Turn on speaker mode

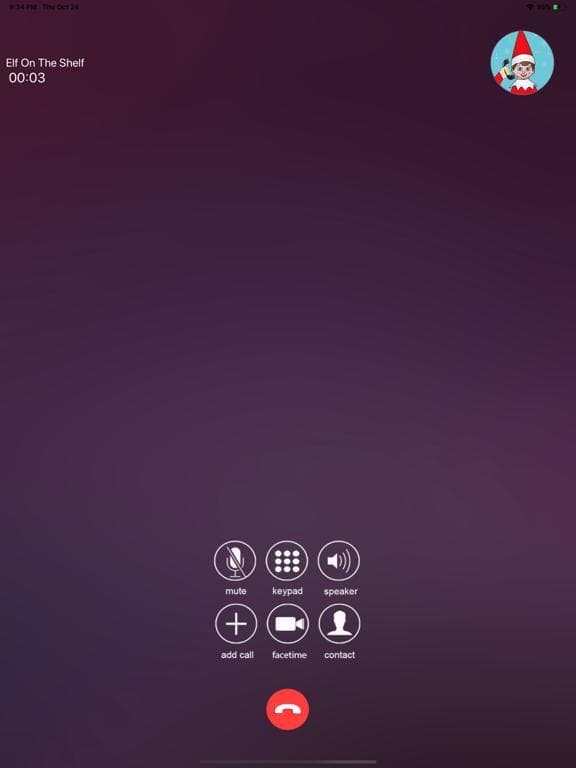coord(339,561)
